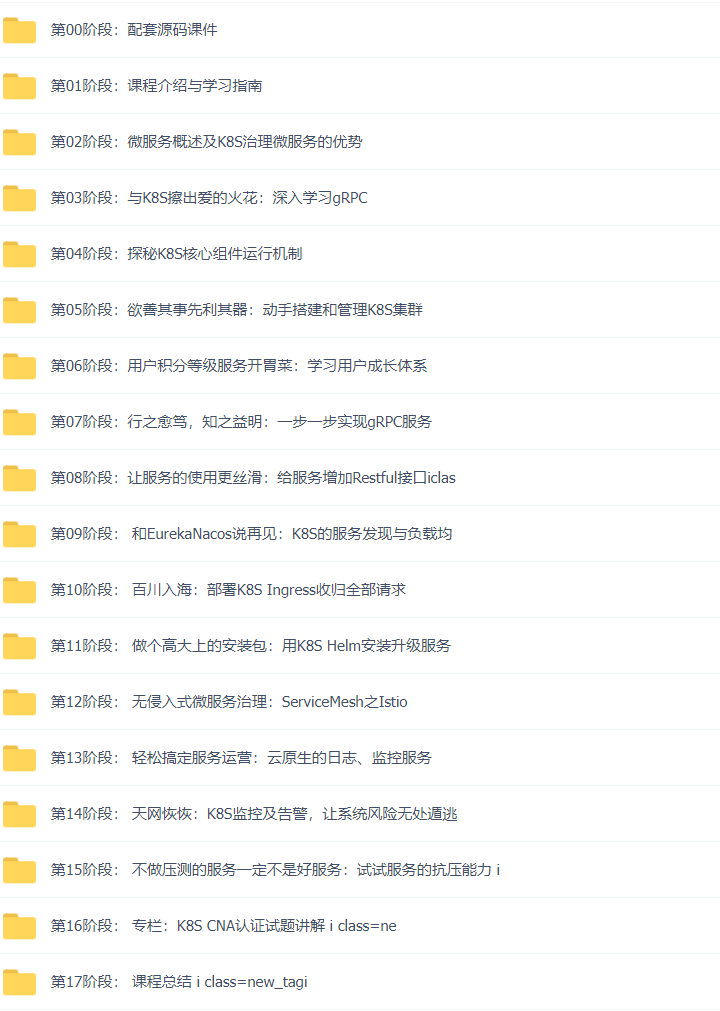Enter folder 第05阶段 搭建和管理K8S集群
720x1011 pixels.
(236, 310)
